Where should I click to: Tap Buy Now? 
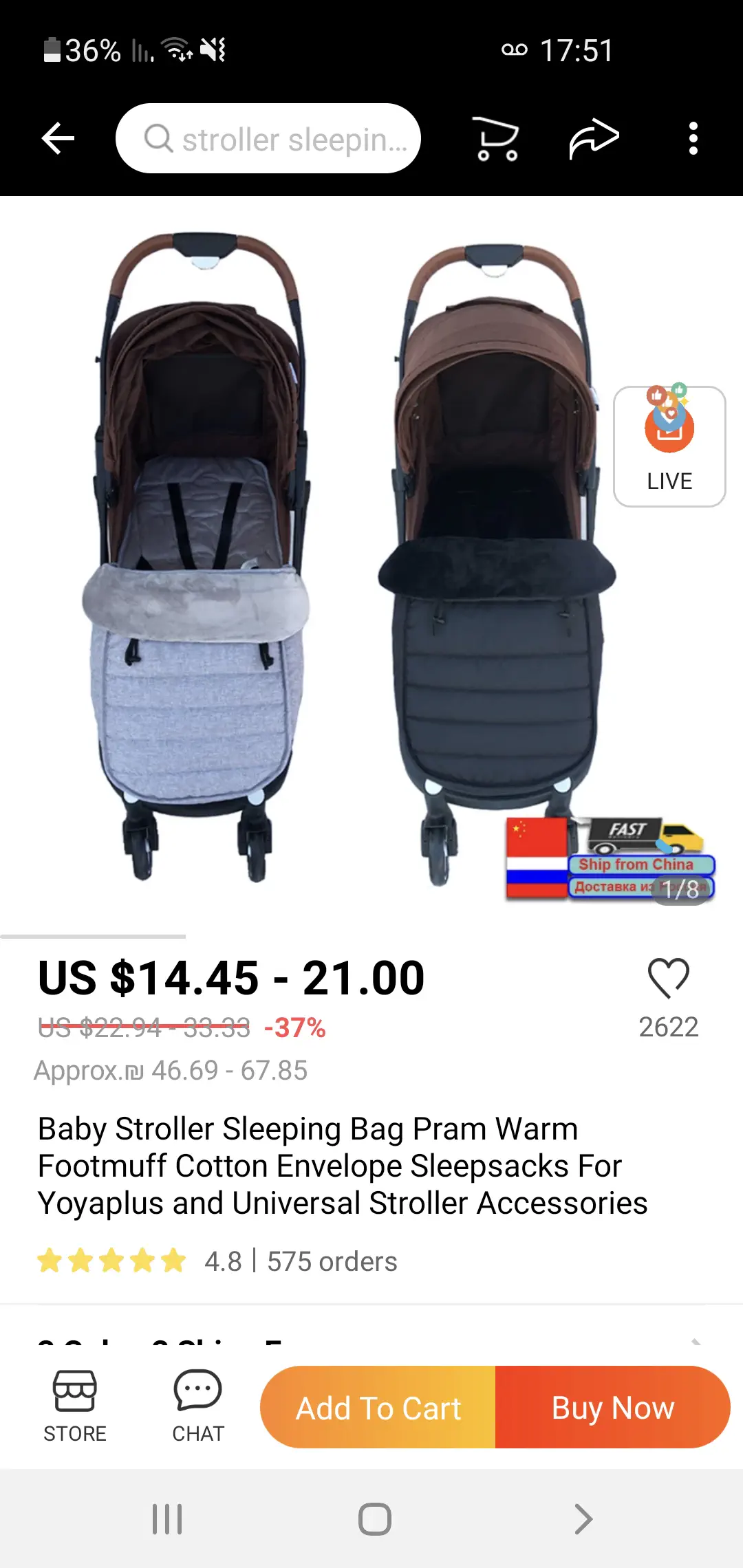coord(612,1408)
